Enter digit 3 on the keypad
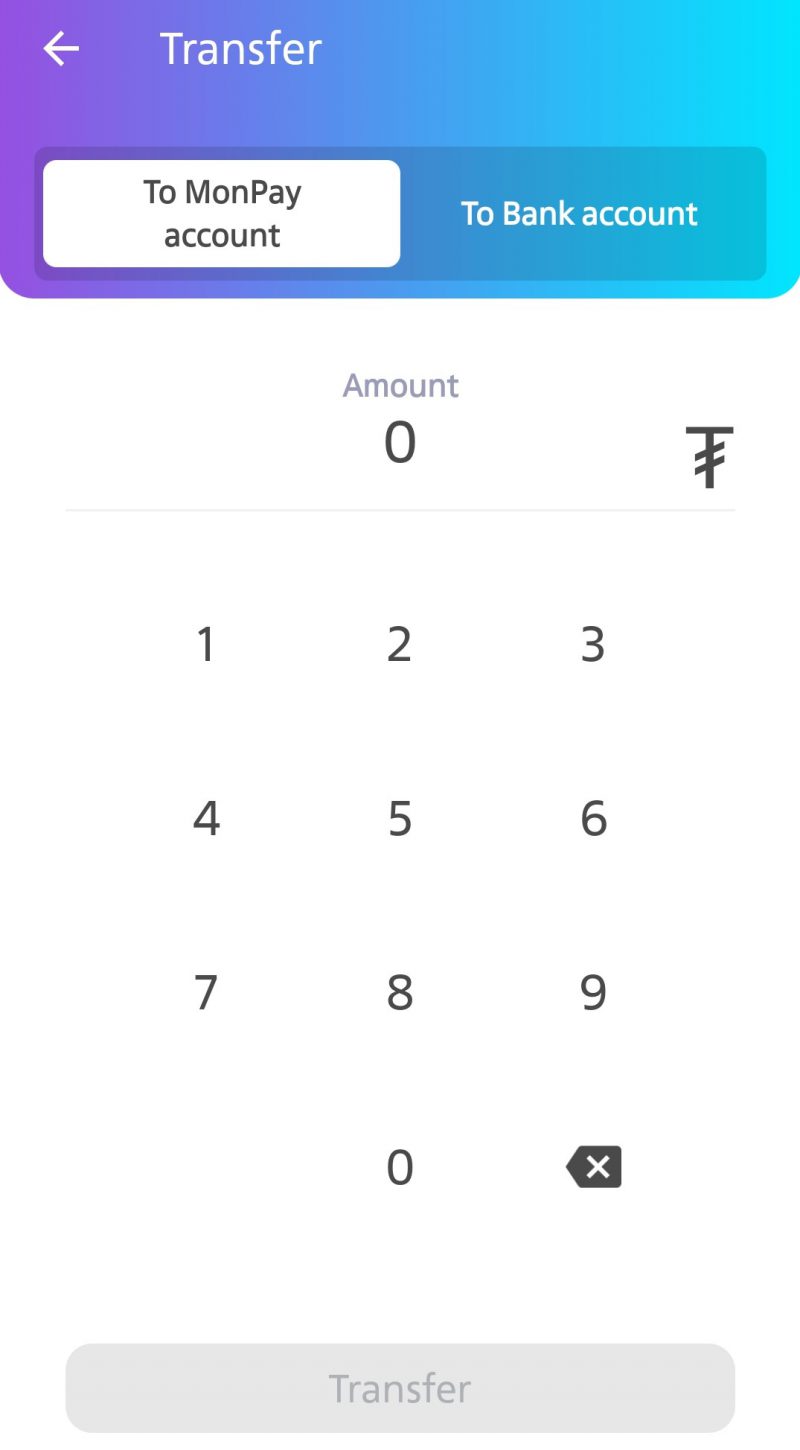Image resolution: width=800 pixels, height=1450 pixels. (593, 644)
